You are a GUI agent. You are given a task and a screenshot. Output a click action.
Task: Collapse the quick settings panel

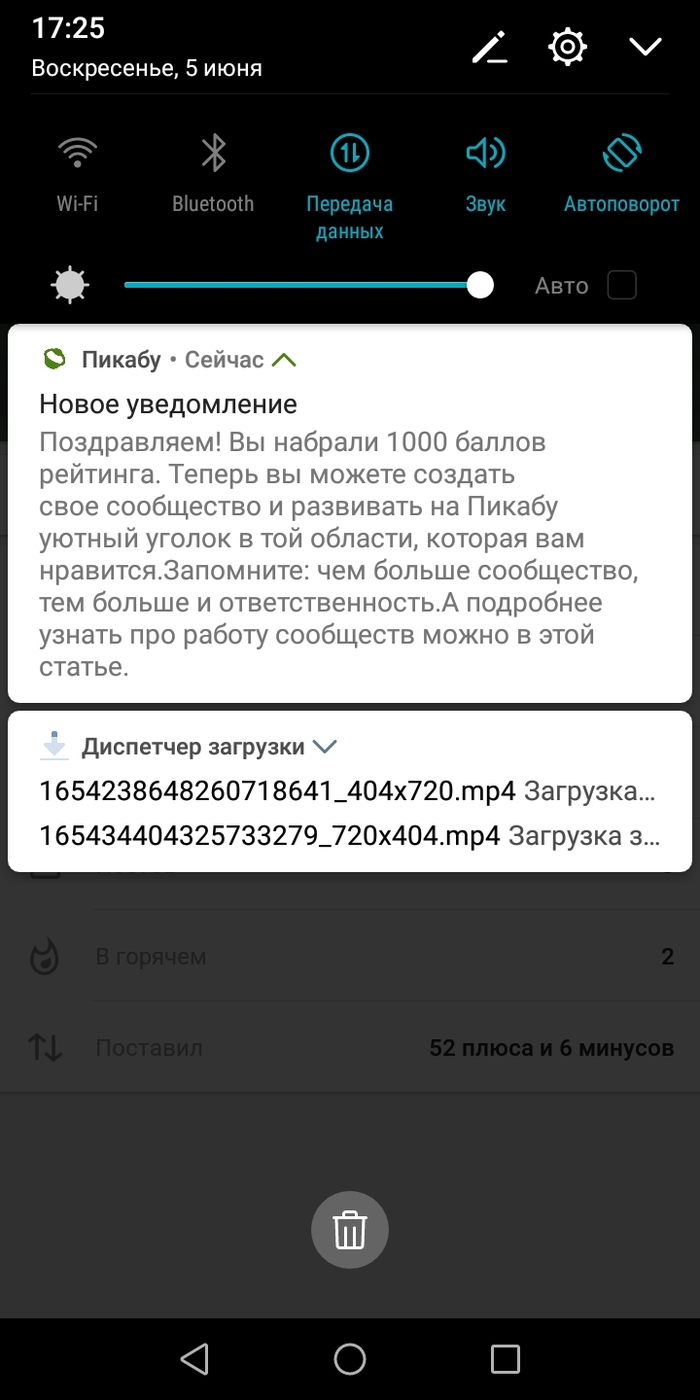[x=645, y=47]
